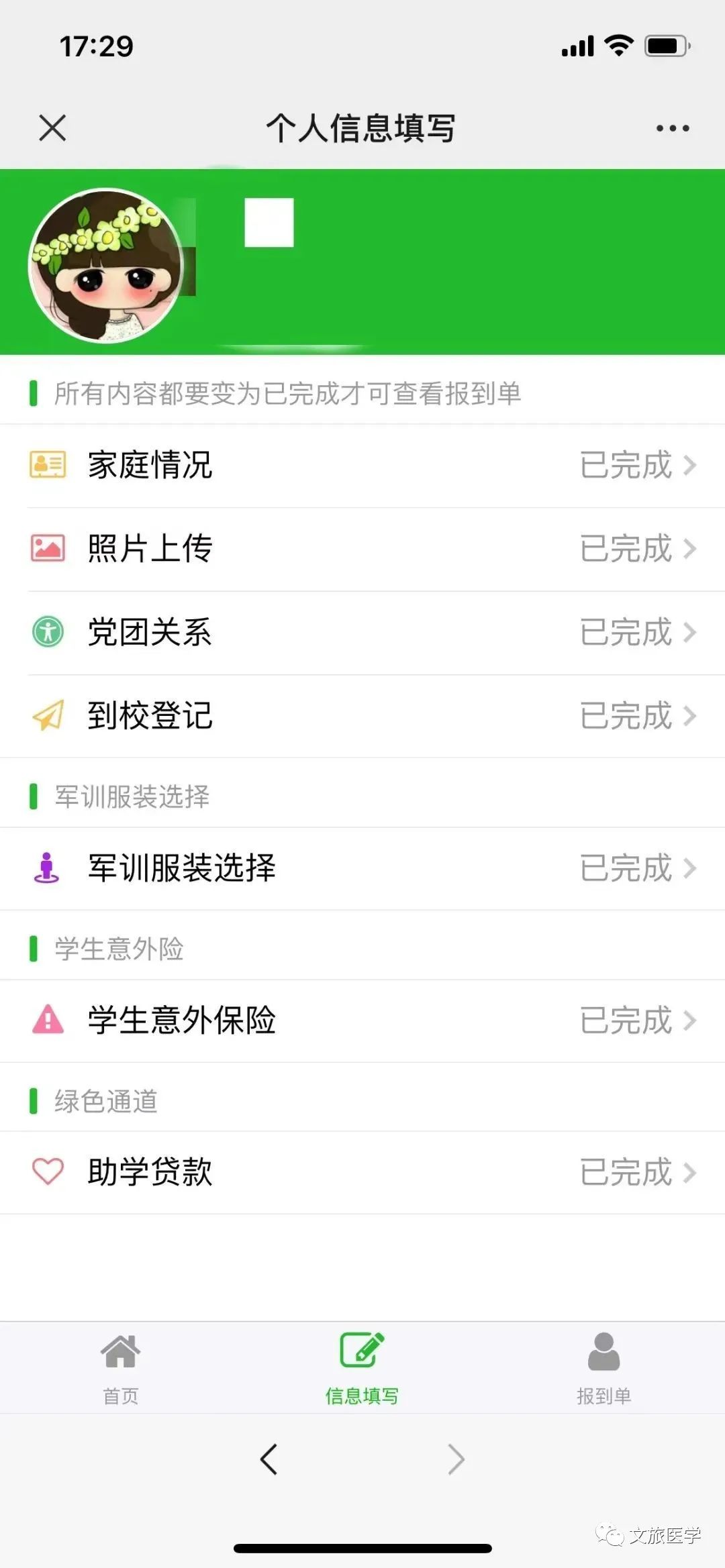Open the 党团关系 row
This screenshot has width=725, height=1568.
[x=362, y=633]
